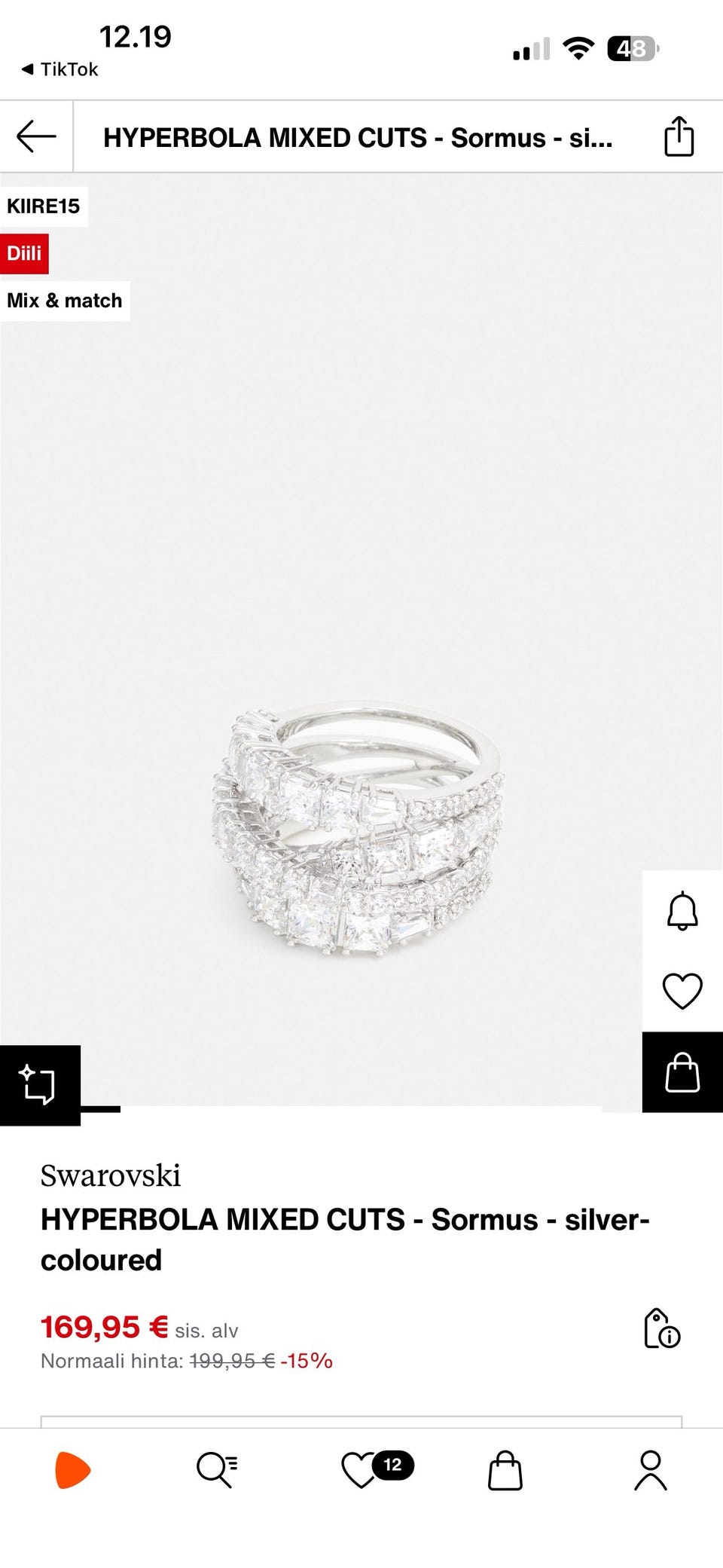Viewport: 723px width, 1568px height.
Task: Open the shopping bag tab
Action: tap(505, 1471)
